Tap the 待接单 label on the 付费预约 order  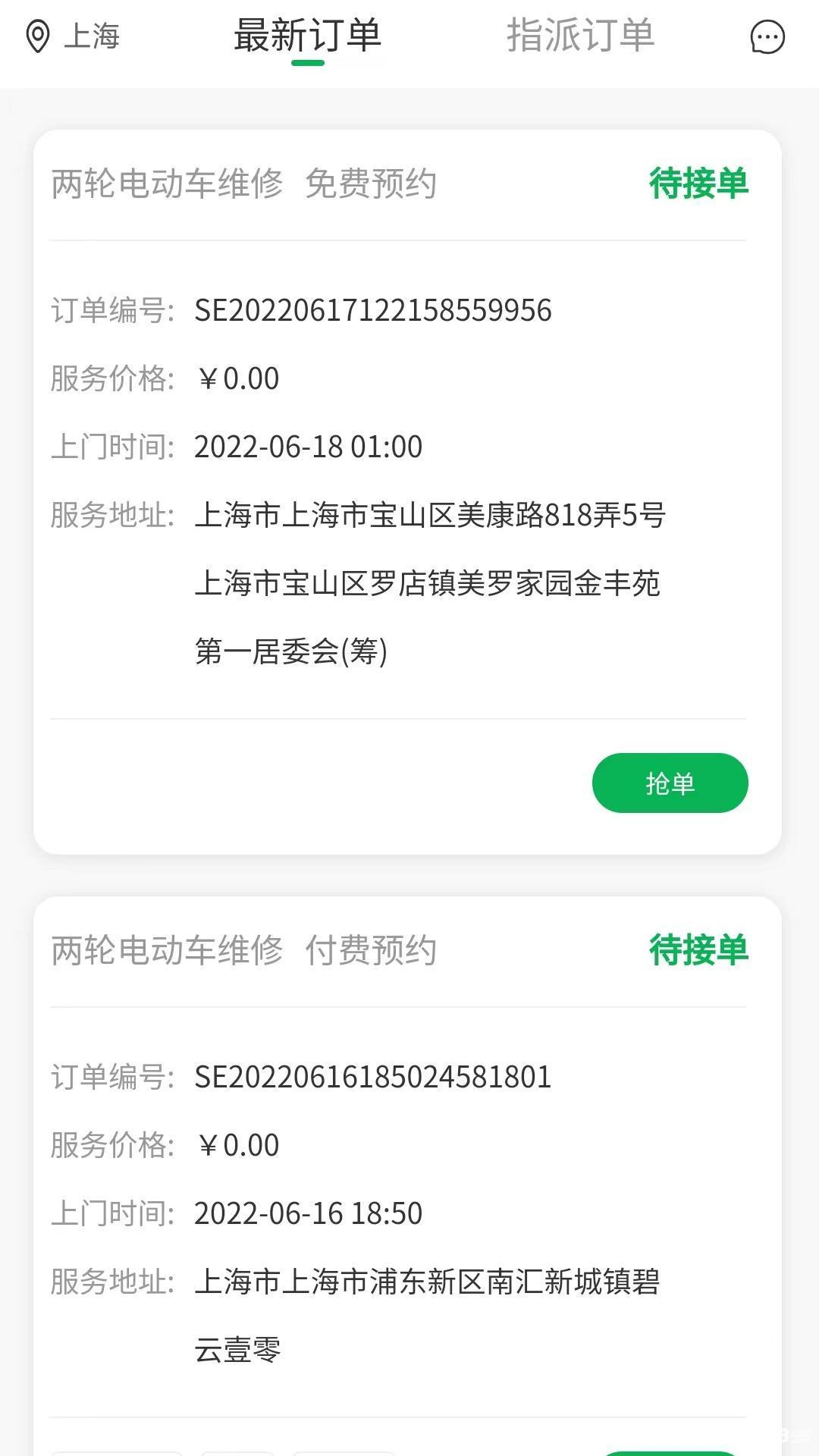(698, 952)
